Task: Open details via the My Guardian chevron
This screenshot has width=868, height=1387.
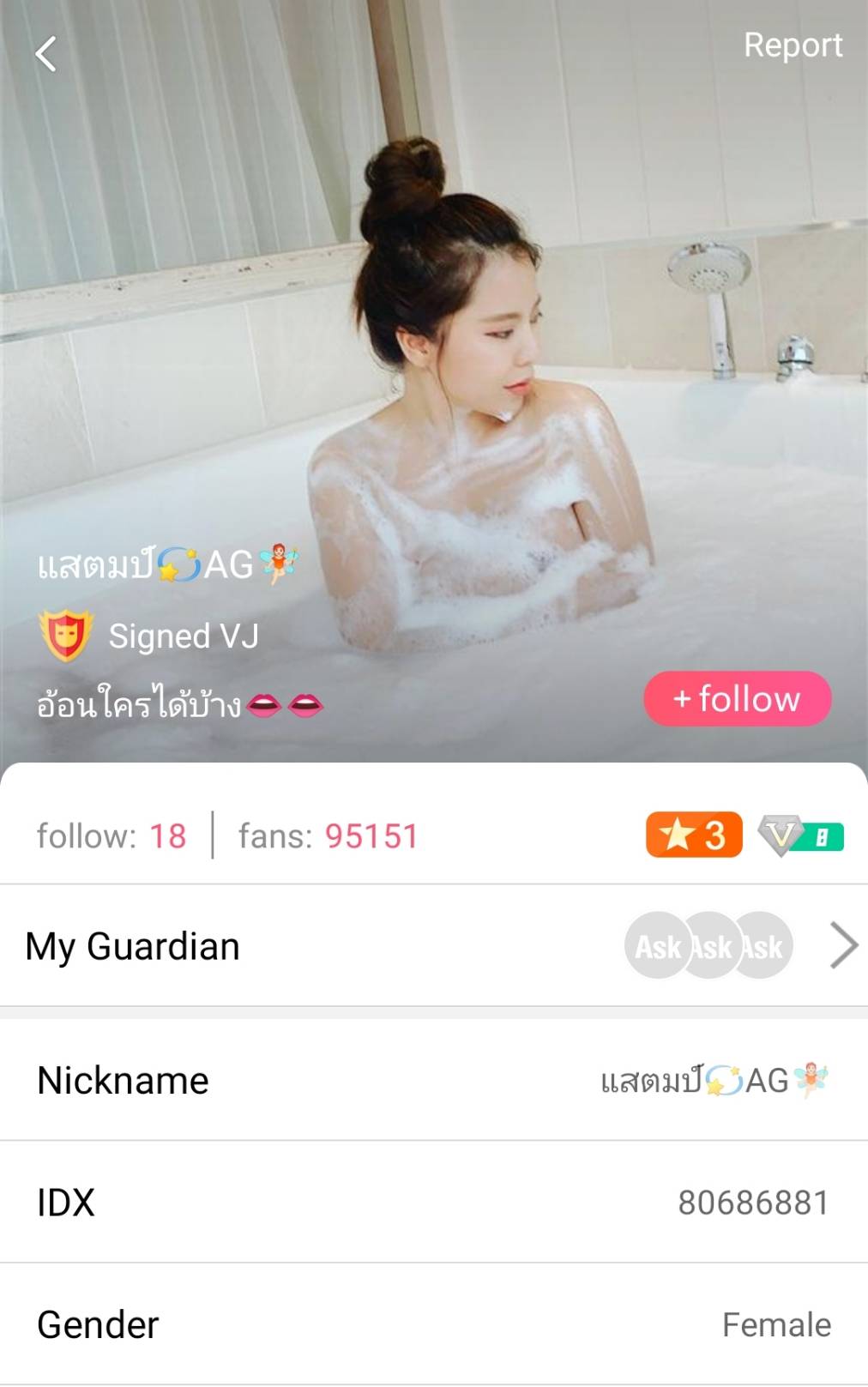Action: 844,945
